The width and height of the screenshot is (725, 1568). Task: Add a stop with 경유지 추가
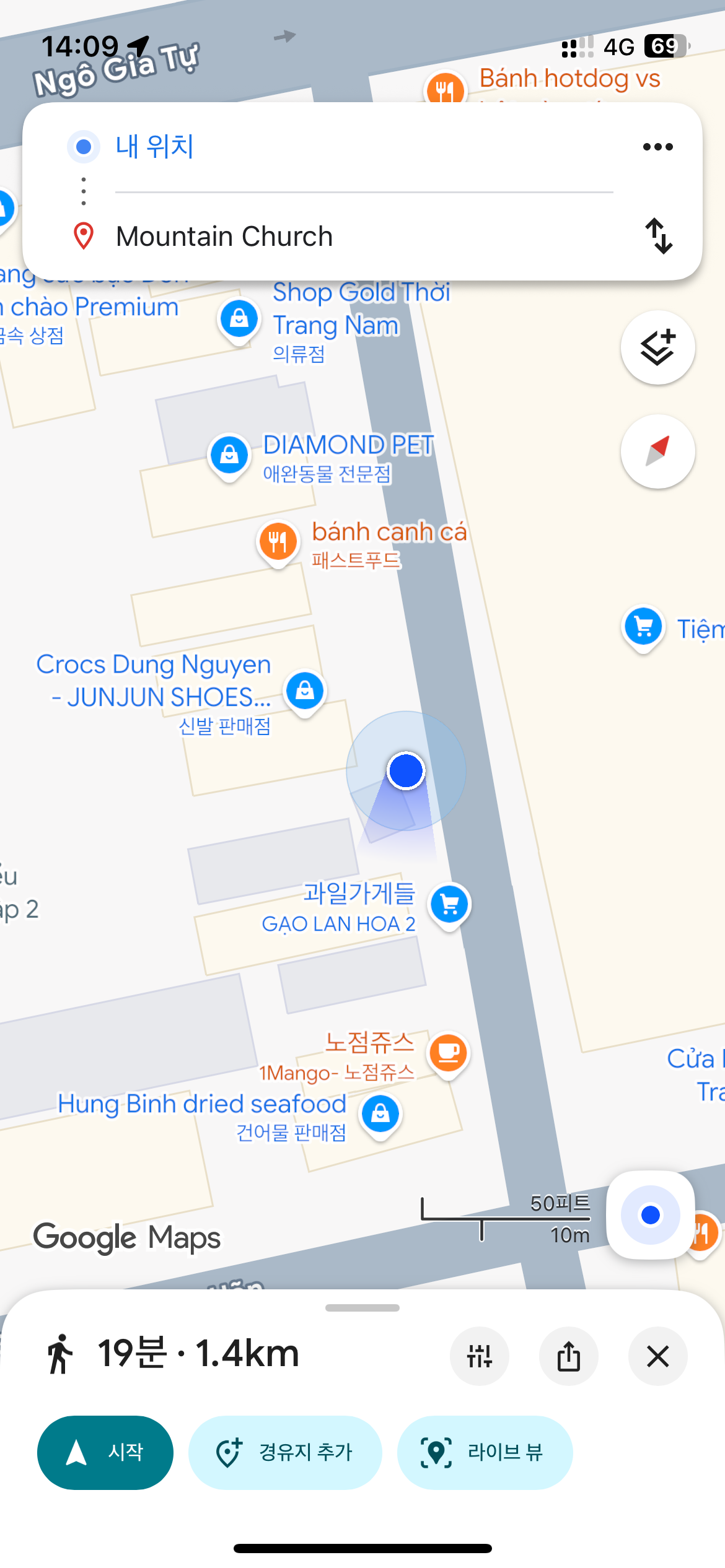coord(285,1452)
